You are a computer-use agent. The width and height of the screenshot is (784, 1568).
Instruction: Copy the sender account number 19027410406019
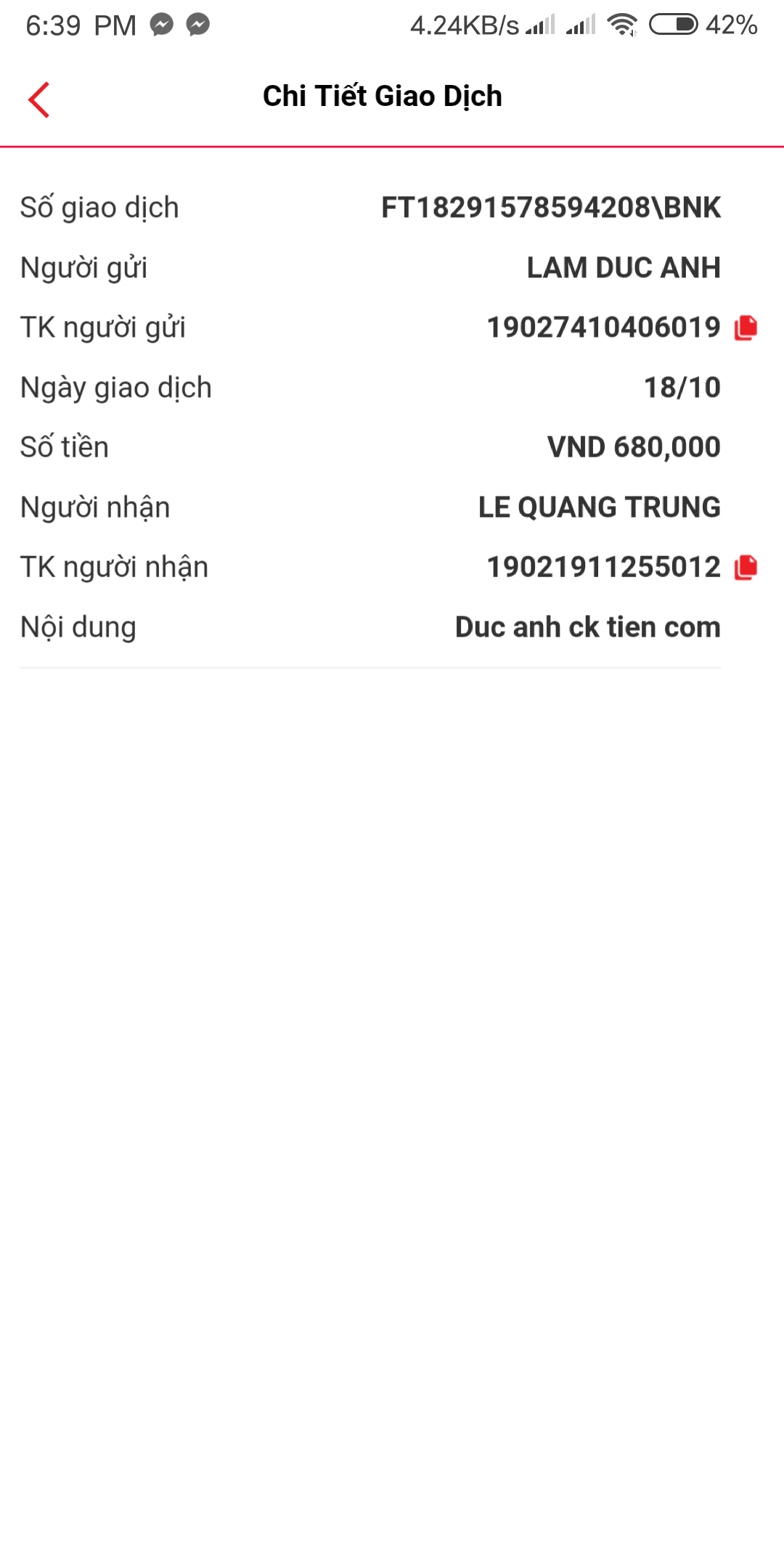[746, 327]
